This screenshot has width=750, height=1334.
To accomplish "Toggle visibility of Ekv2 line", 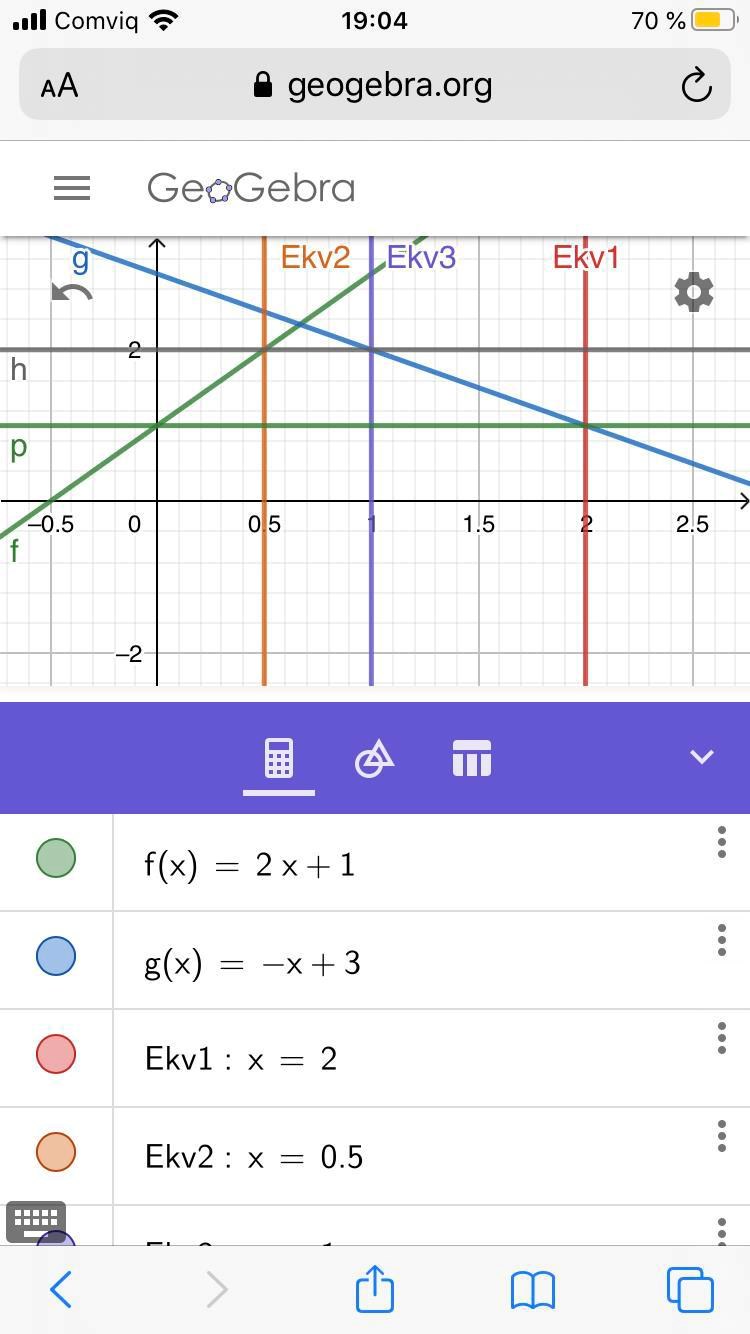I will click(x=56, y=1152).
